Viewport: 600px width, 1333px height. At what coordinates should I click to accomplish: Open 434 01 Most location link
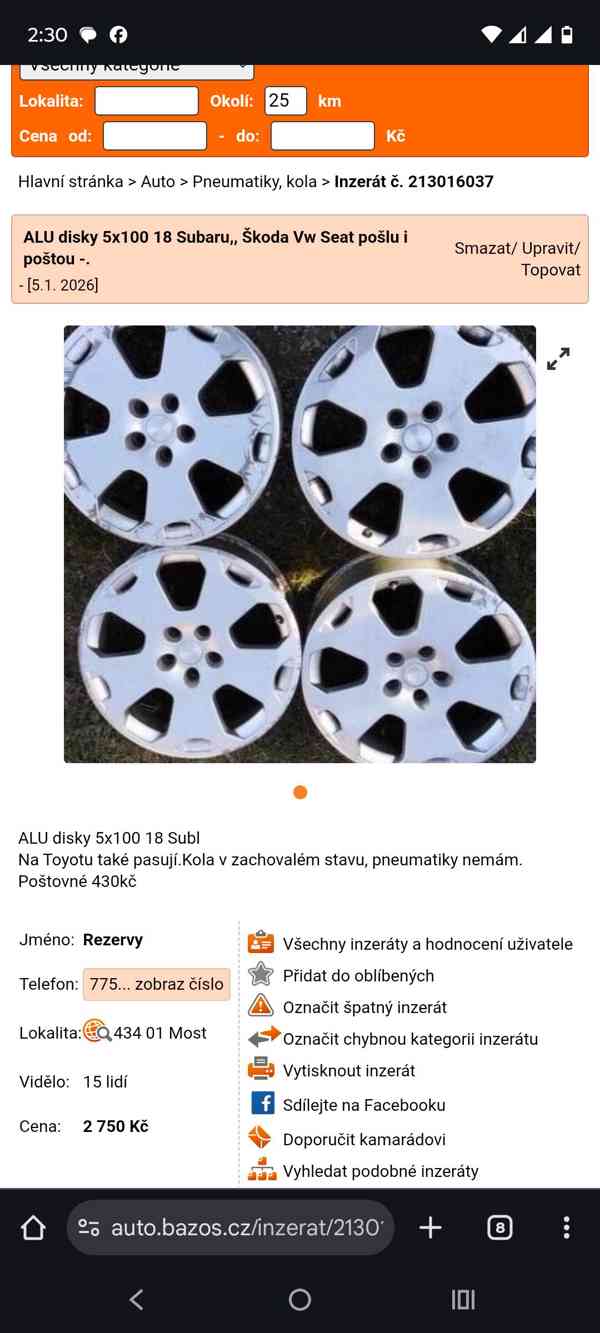tap(160, 1033)
